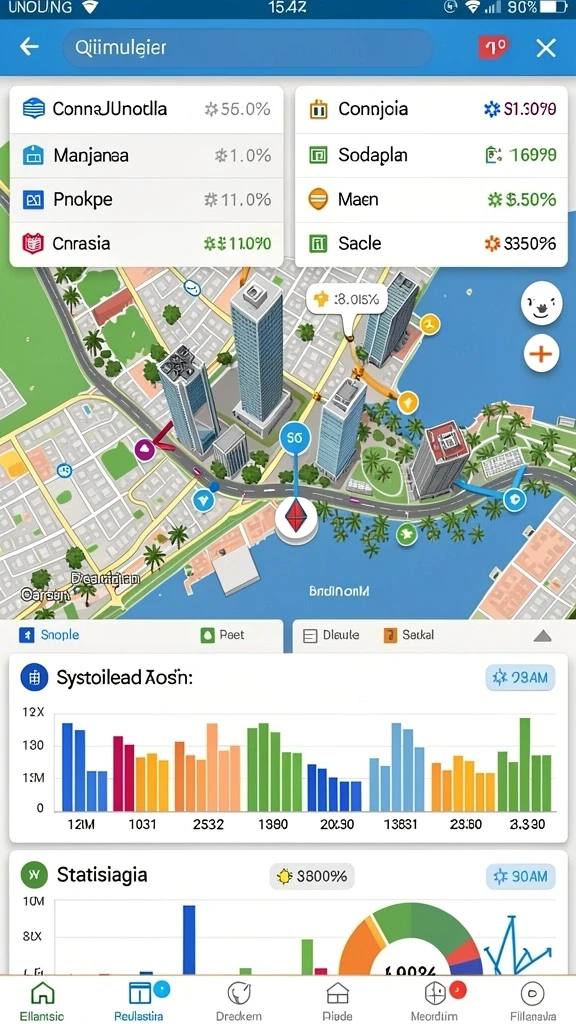
Task: Open the Pnokpe row
Action: tap(147, 199)
